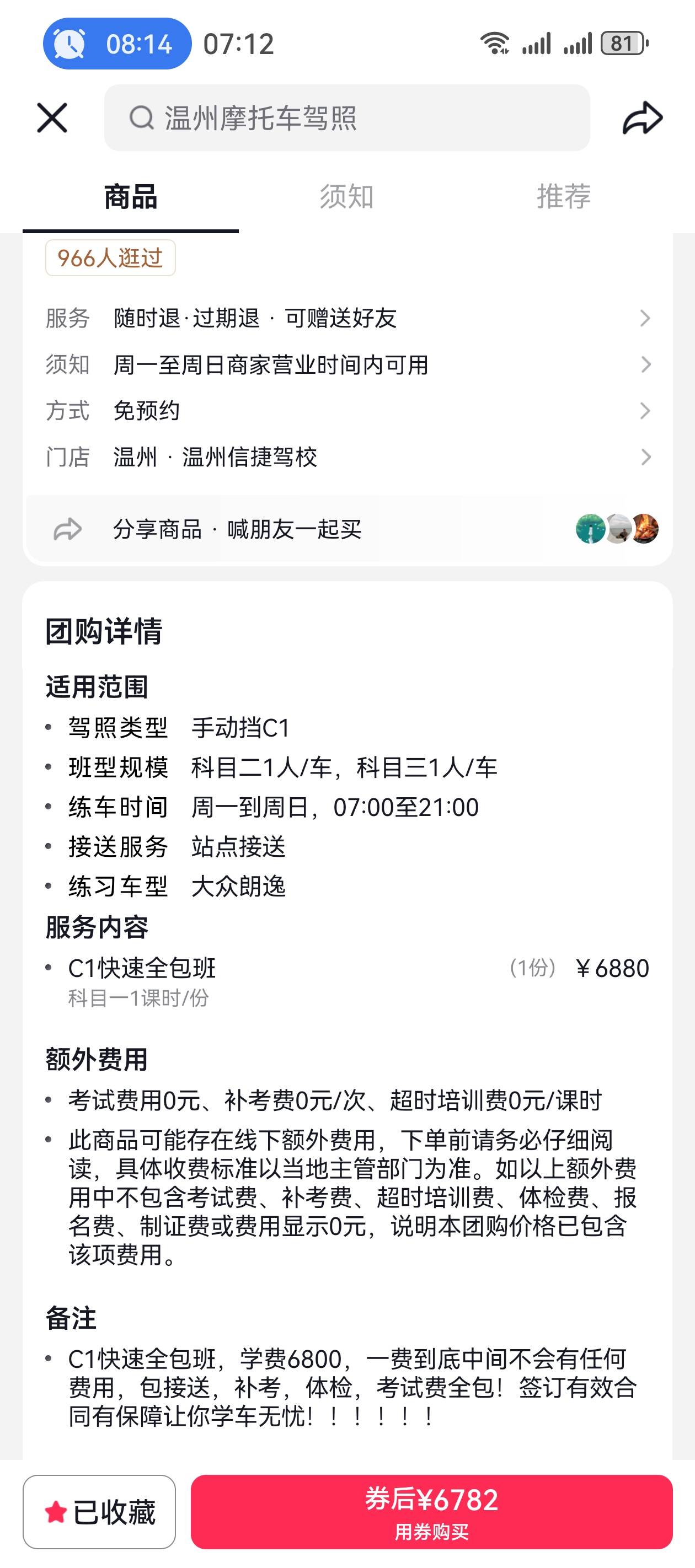Share via the top-right arrow icon
Screen dimensions: 695x1568
pos(642,117)
